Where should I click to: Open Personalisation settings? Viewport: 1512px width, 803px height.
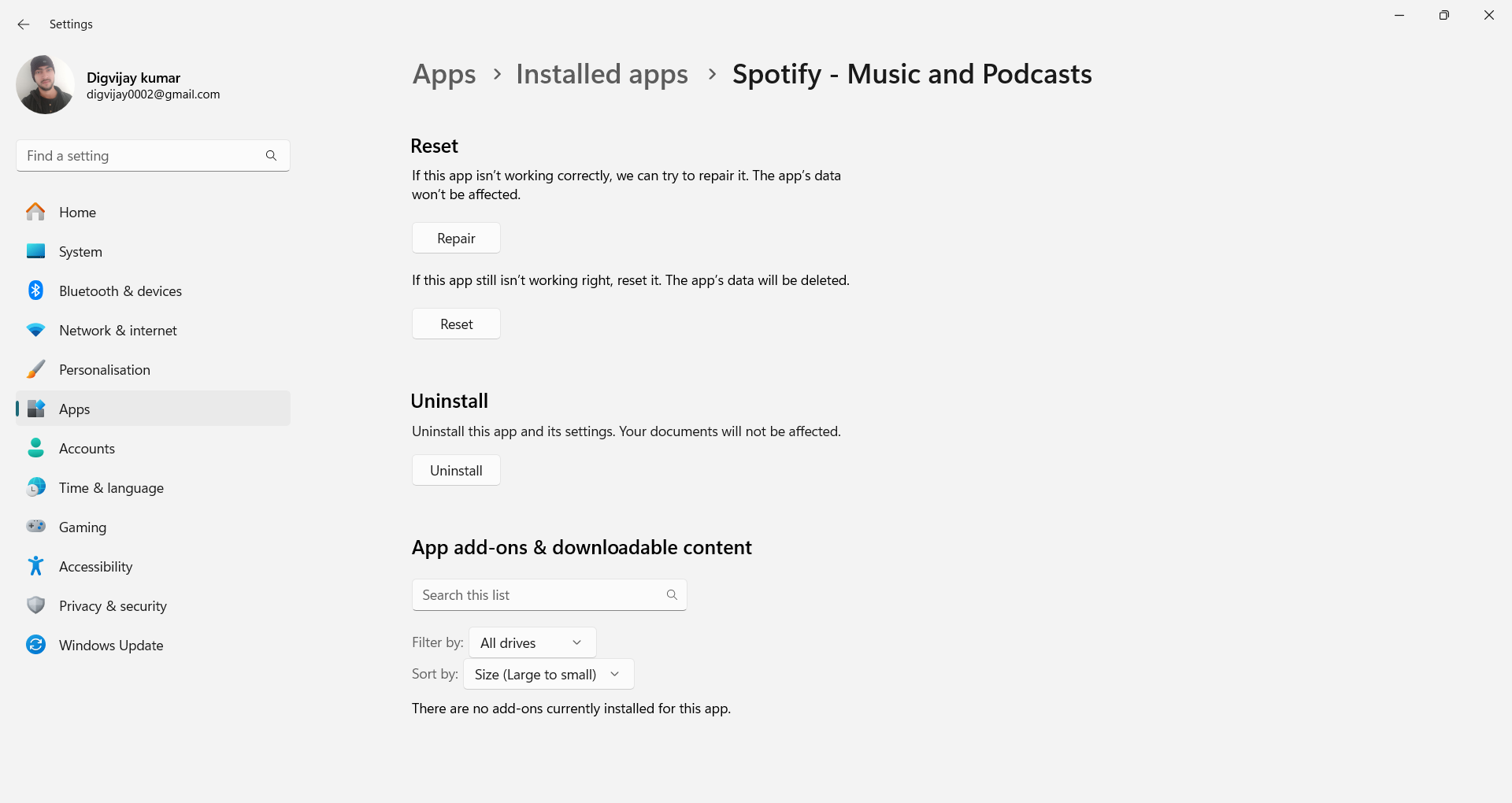pyautogui.click(x=104, y=370)
